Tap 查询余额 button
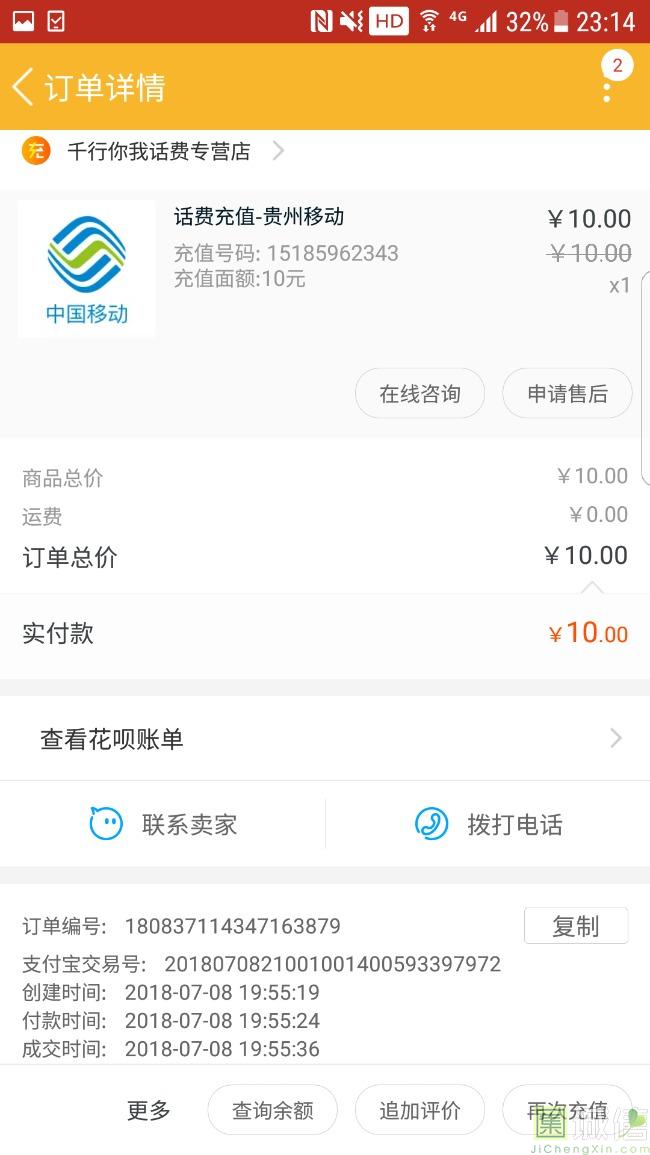The image size is (650, 1155). pos(272,1110)
